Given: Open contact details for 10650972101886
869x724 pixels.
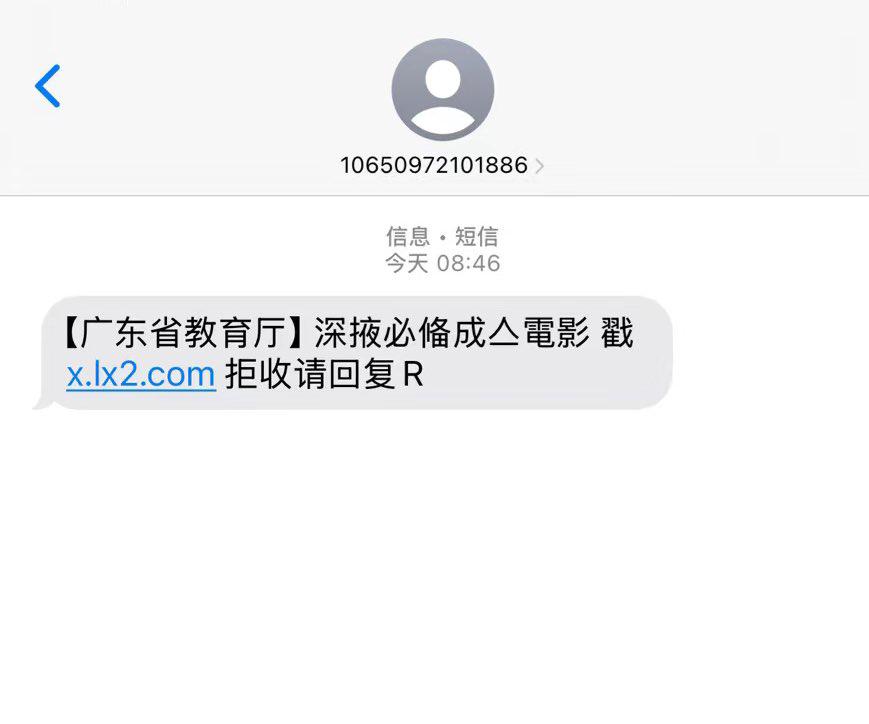Looking at the screenshot, I should [x=441, y=165].
